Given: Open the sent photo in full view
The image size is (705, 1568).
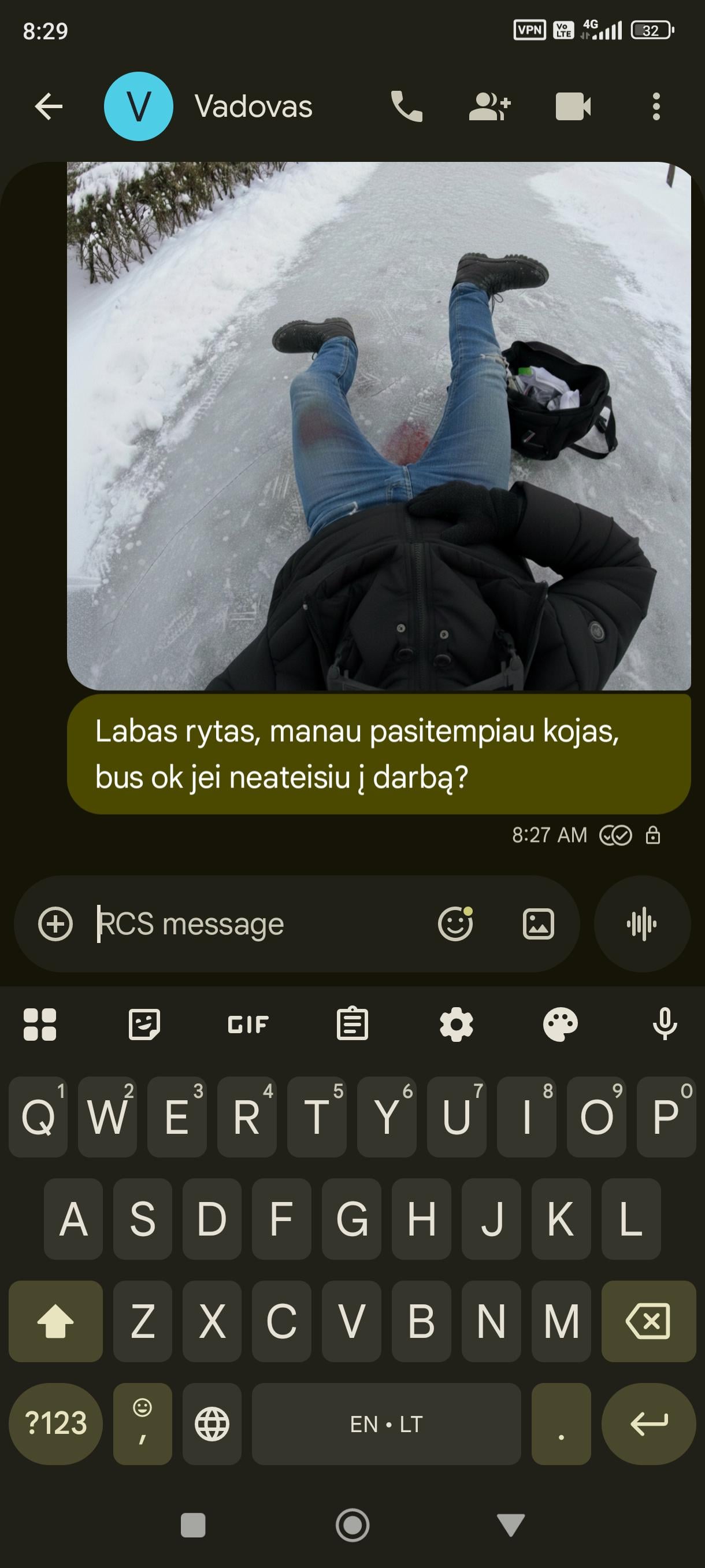Looking at the screenshot, I should point(379,426).
